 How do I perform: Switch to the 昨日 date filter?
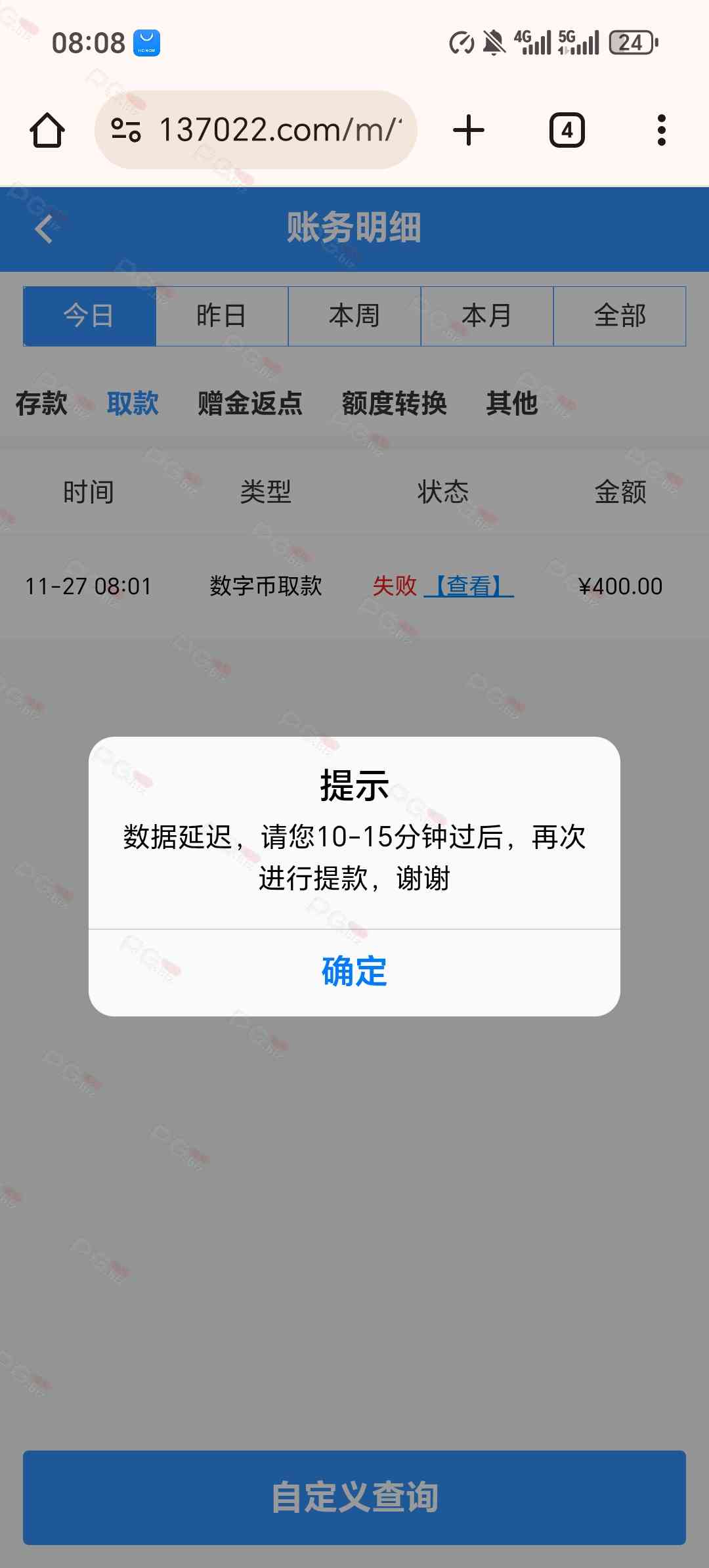tap(221, 316)
